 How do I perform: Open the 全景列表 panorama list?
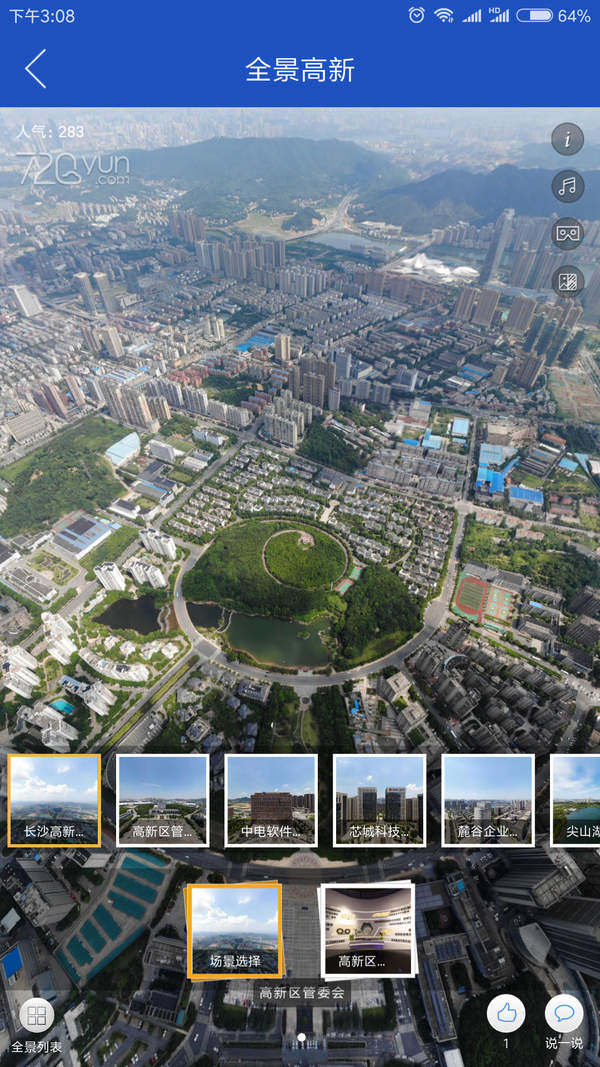tap(37, 1026)
